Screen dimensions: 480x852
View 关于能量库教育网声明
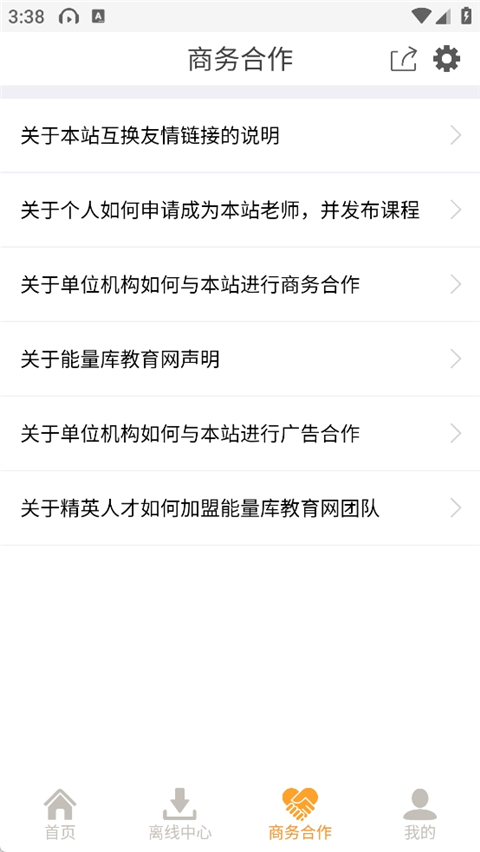click(240, 359)
